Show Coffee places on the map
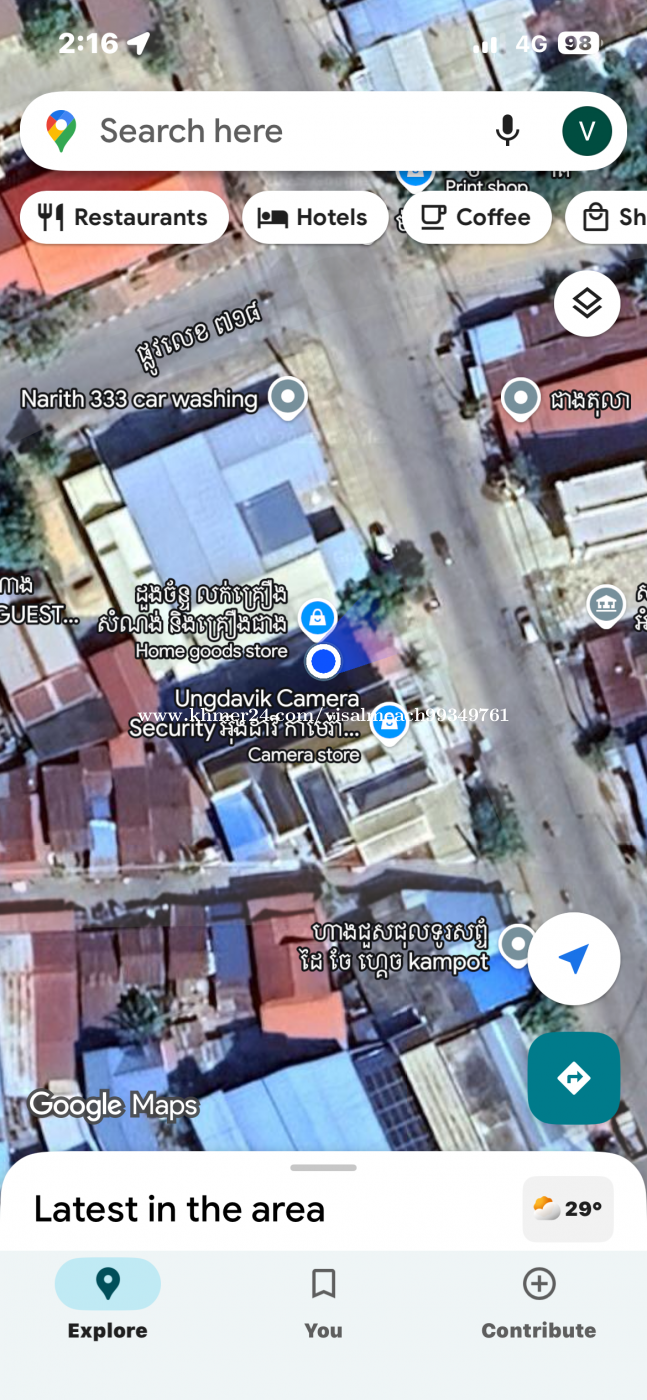This screenshot has width=647, height=1400. [476, 217]
